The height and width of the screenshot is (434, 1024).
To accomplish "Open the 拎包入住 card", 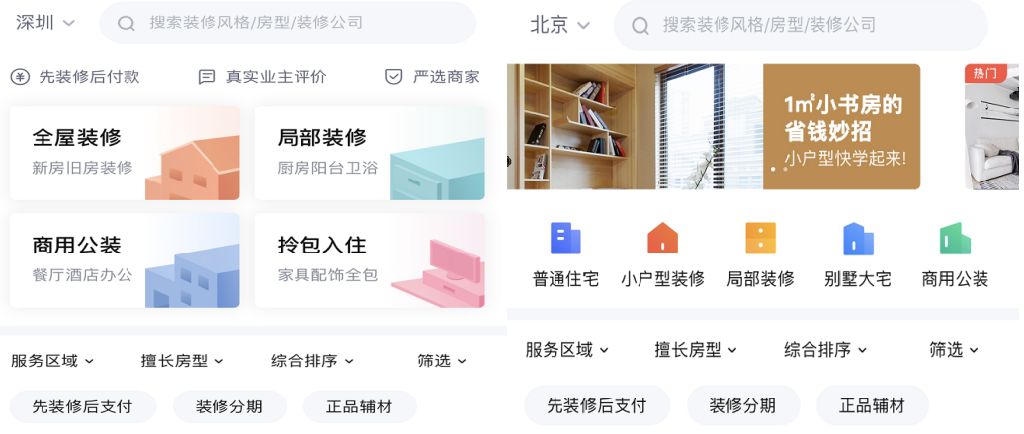I will click(x=370, y=259).
